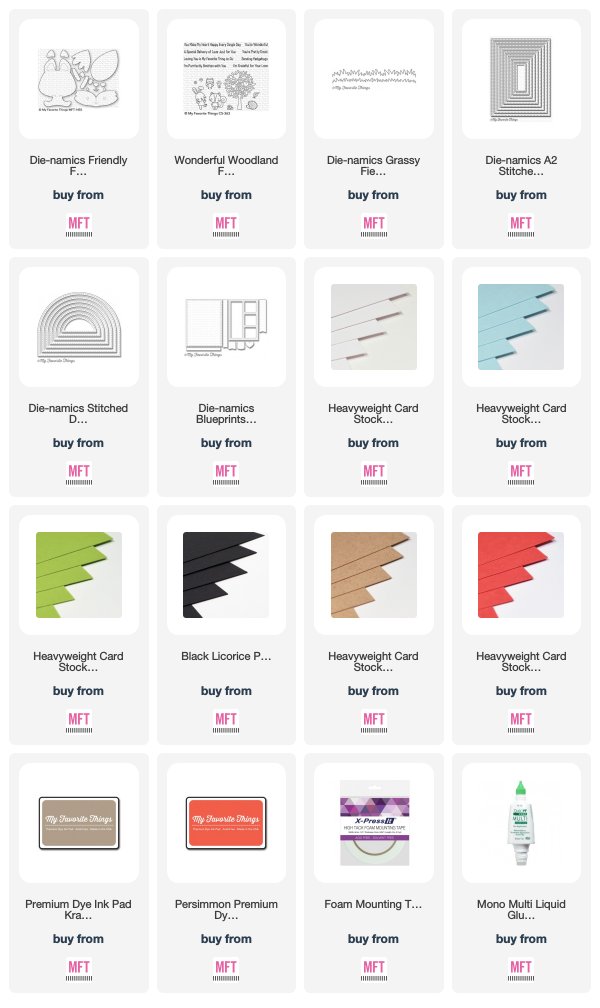600x1008 pixels.
Task: Open the light blue Heavyweight Card Stock card
Action: pyautogui.click(x=522, y=377)
